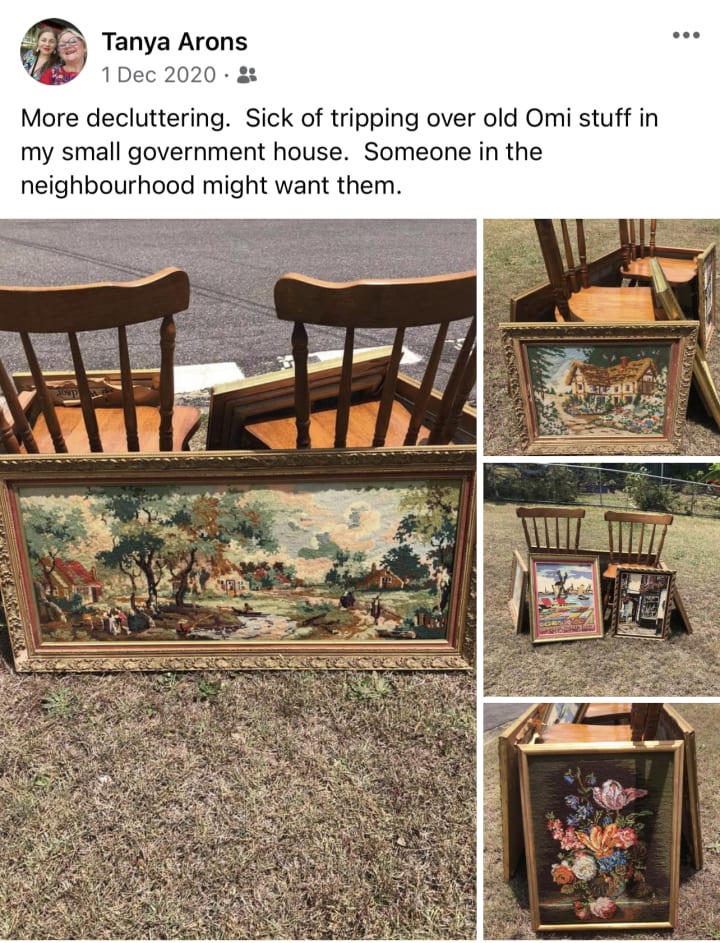Viewport: 720px width, 943px height.
Task: Tap the 1 Dec 2020 post timestamp
Action: coord(159,75)
